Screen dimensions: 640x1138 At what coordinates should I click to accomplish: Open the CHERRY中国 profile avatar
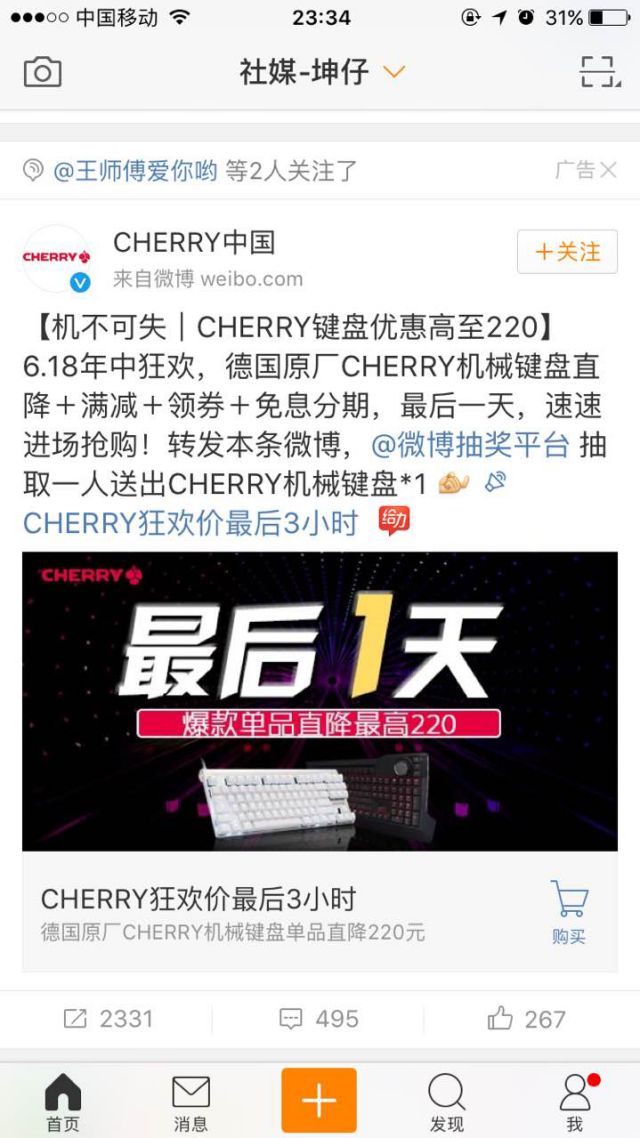click(x=56, y=258)
